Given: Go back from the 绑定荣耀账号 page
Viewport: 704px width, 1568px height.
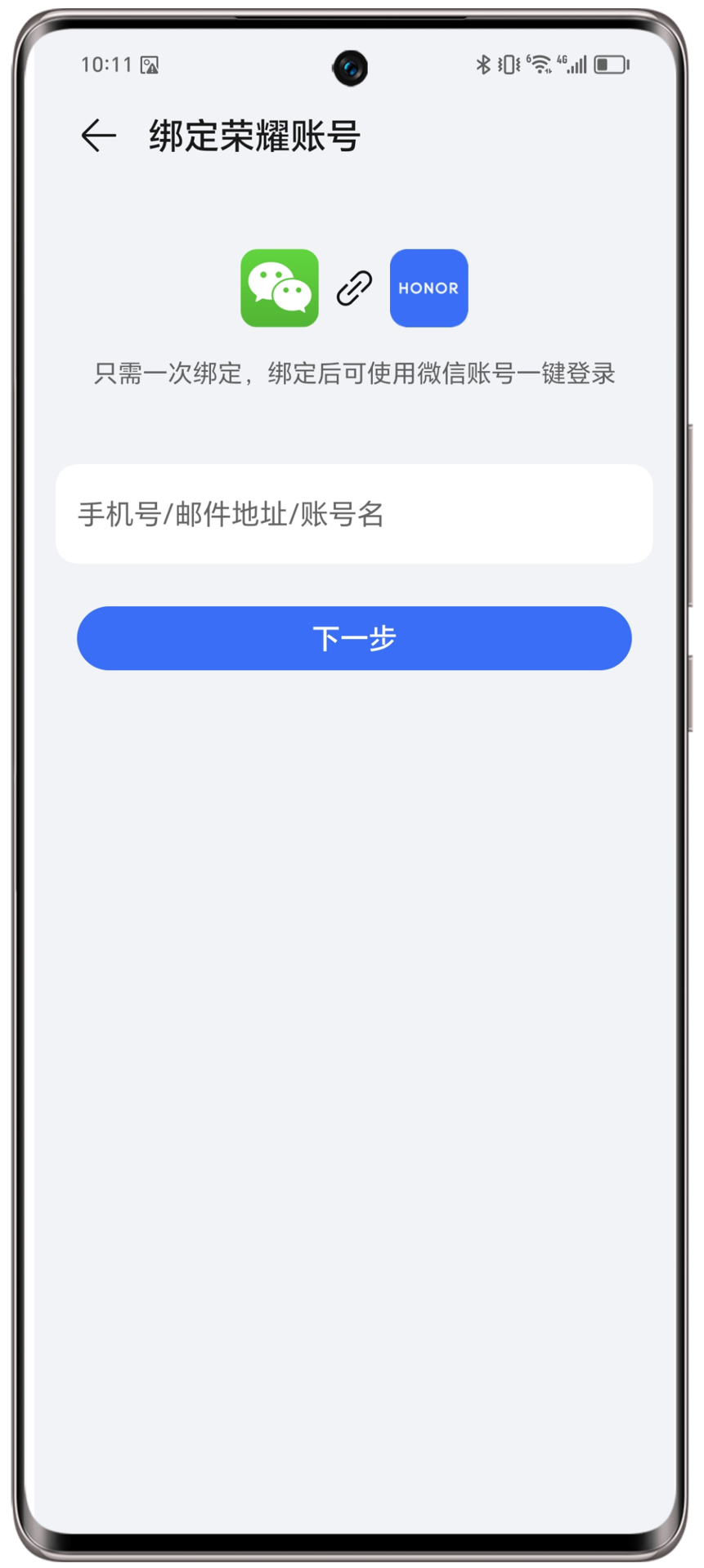Looking at the screenshot, I should [99, 136].
